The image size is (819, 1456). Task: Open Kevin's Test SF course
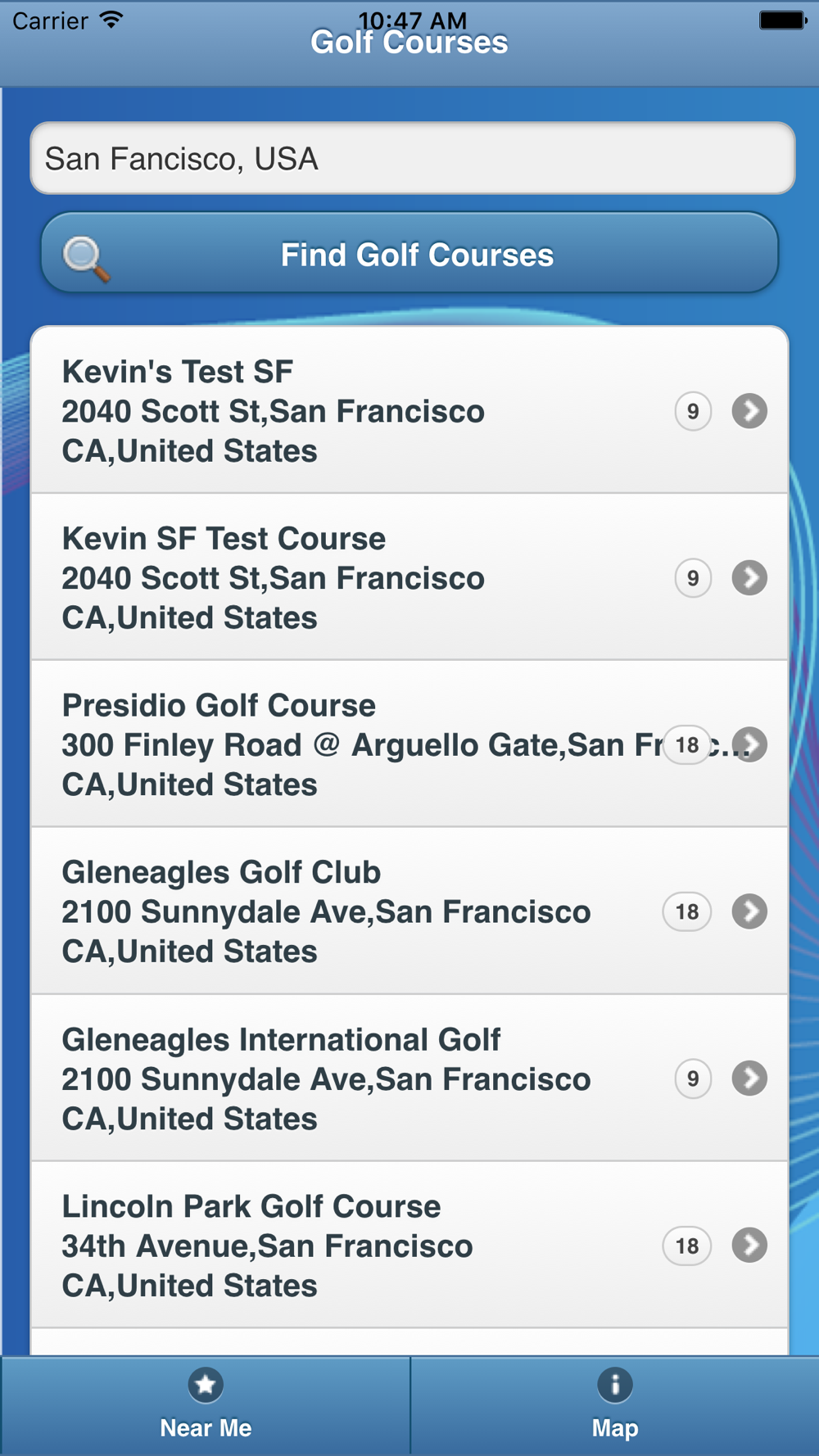[409, 410]
